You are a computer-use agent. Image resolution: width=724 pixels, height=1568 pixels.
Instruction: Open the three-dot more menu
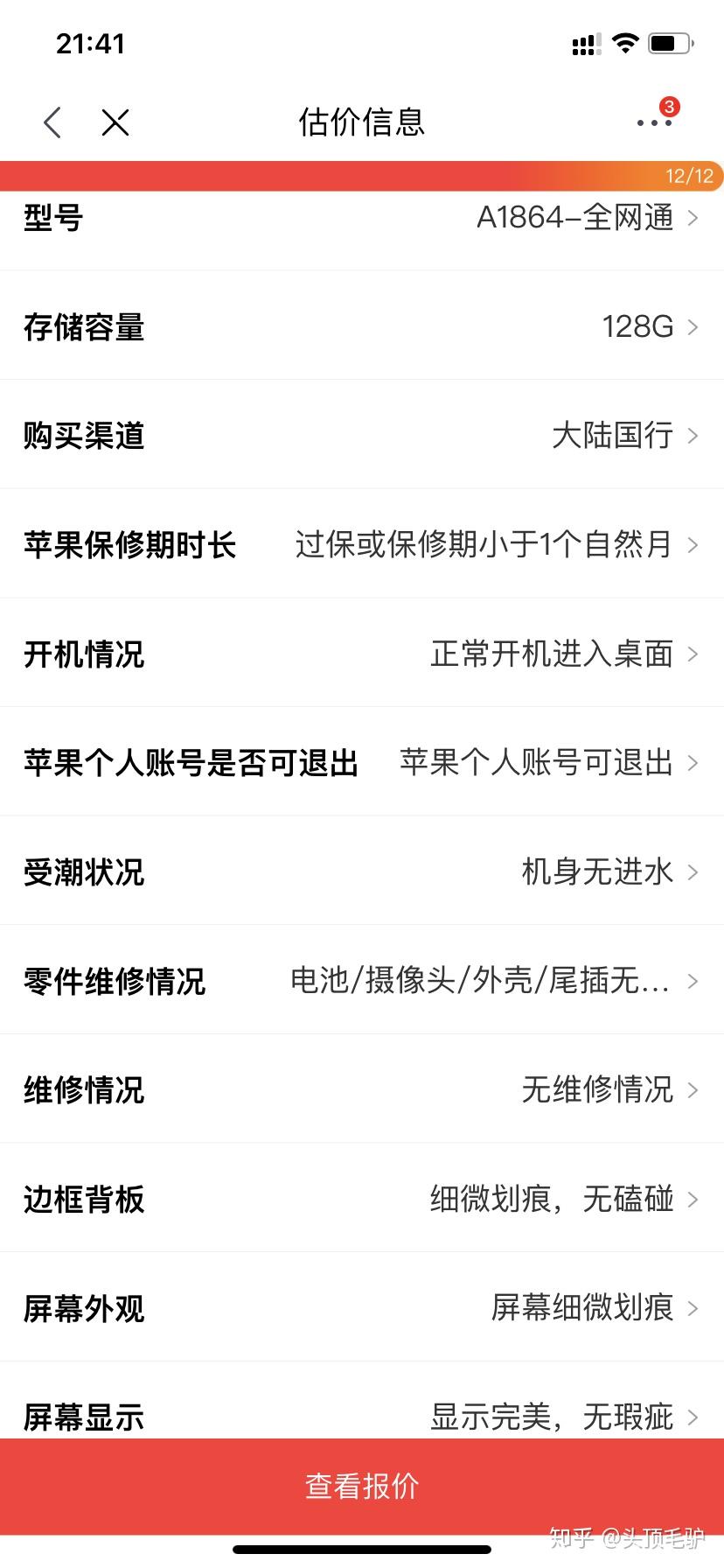654,122
